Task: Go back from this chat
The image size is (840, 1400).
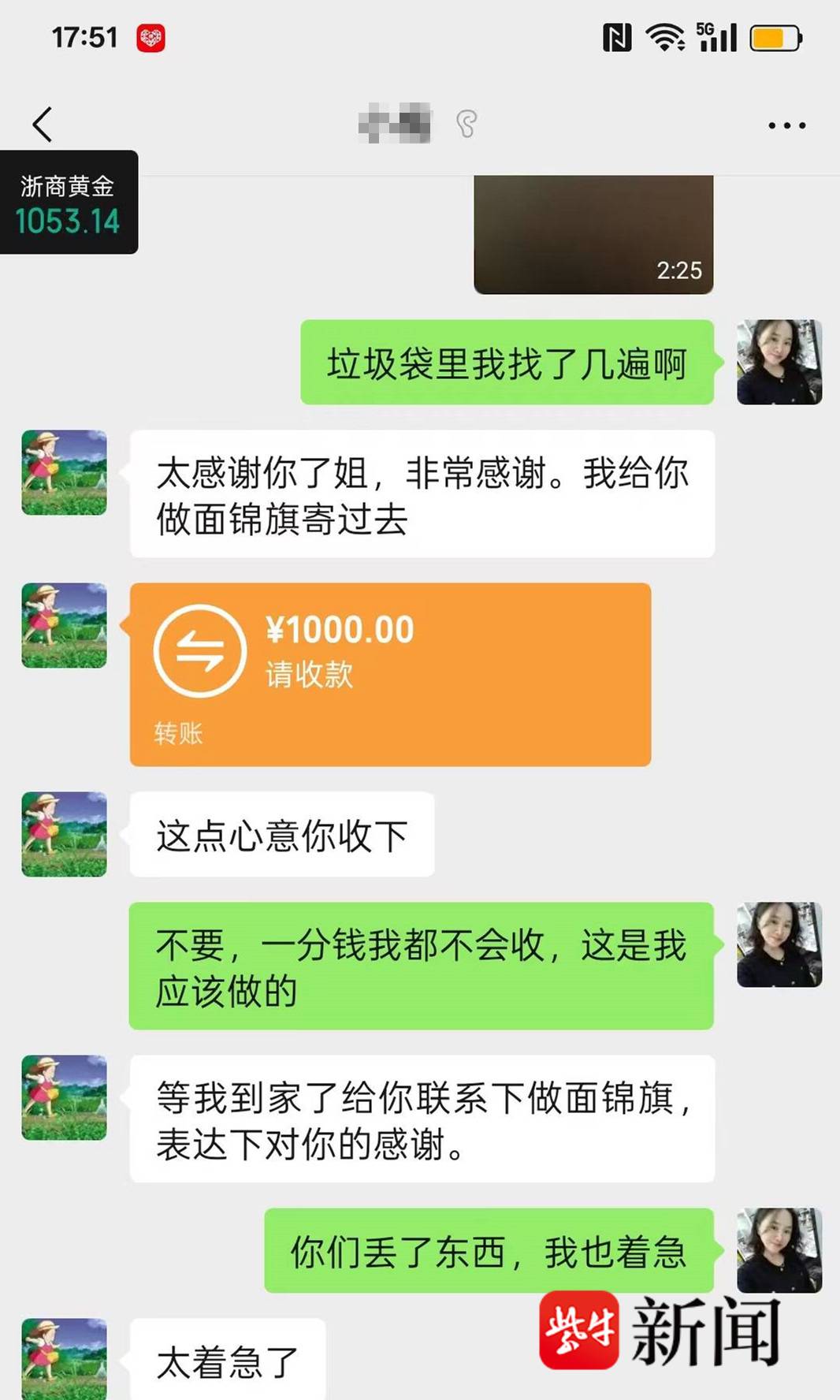Action: point(43,125)
